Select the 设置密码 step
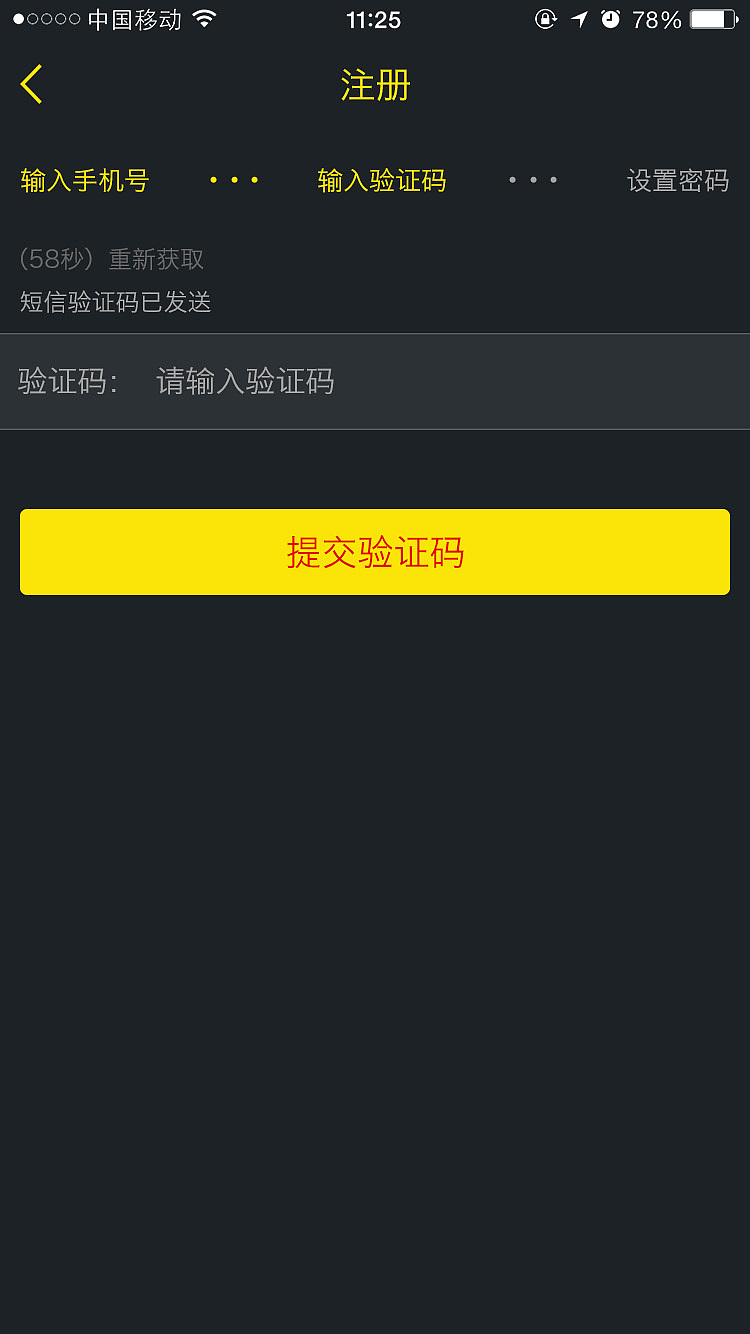The width and height of the screenshot is (750, 1334). click(x=678, y=181)
